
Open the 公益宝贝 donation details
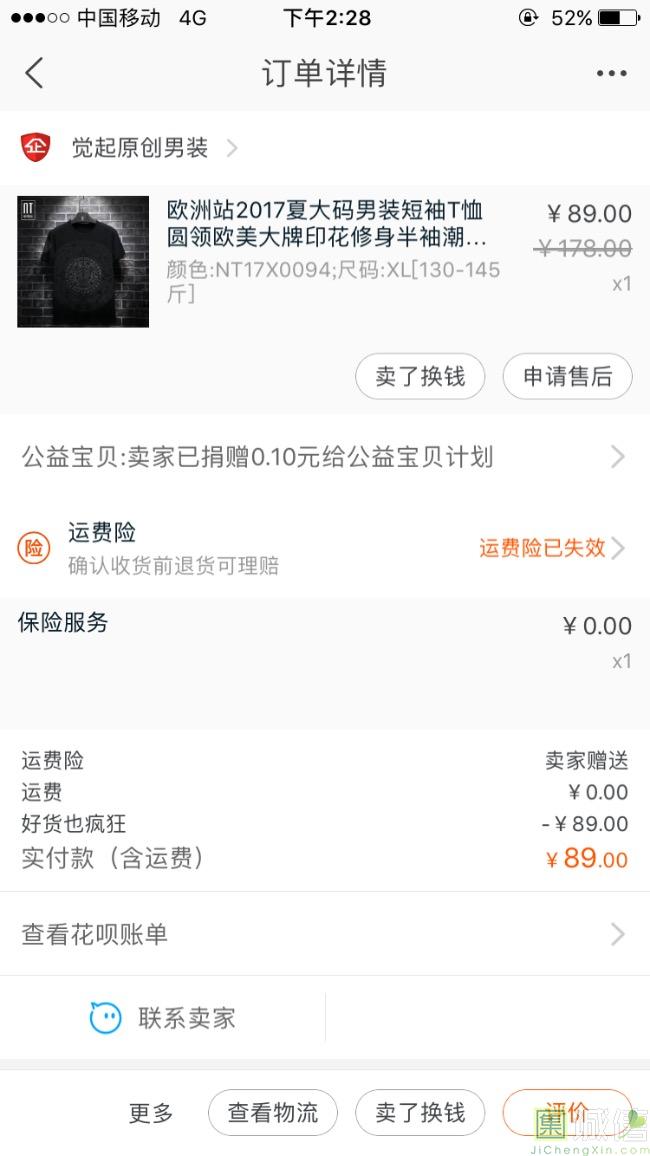pos(324,457)
